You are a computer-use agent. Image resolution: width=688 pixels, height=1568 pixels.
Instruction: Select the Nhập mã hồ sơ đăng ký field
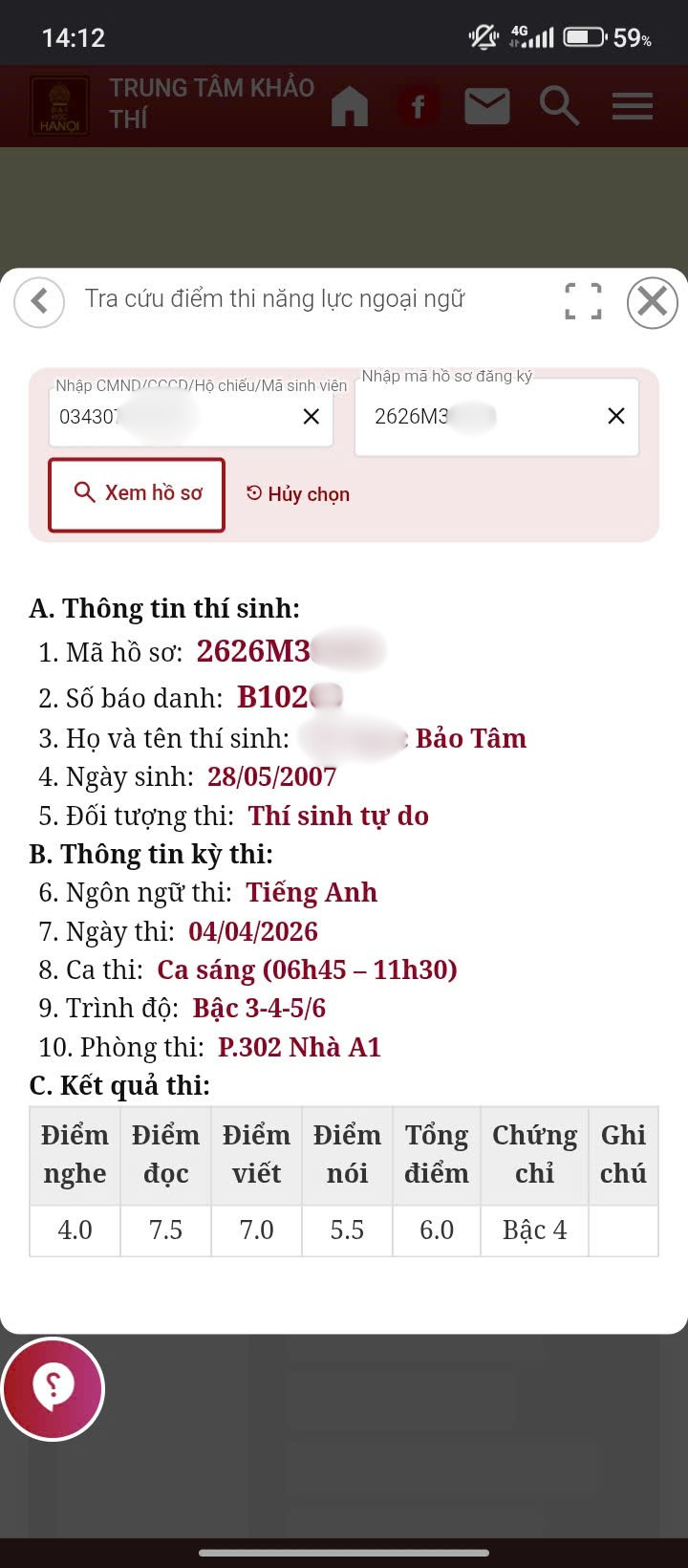click(478, 417)
